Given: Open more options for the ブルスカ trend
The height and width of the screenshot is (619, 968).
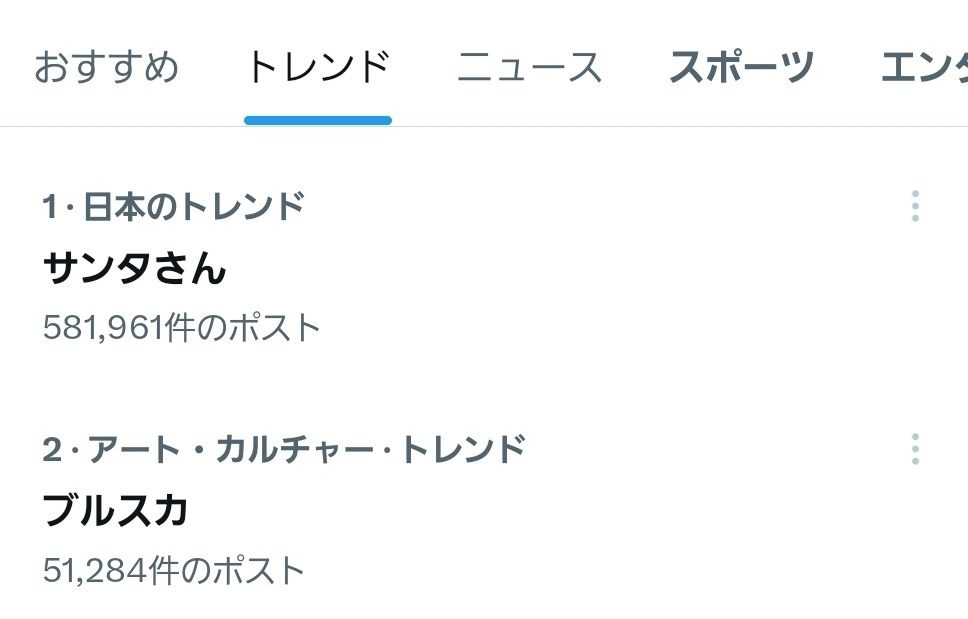Looking at the screenshot, I should coord(914,449).
